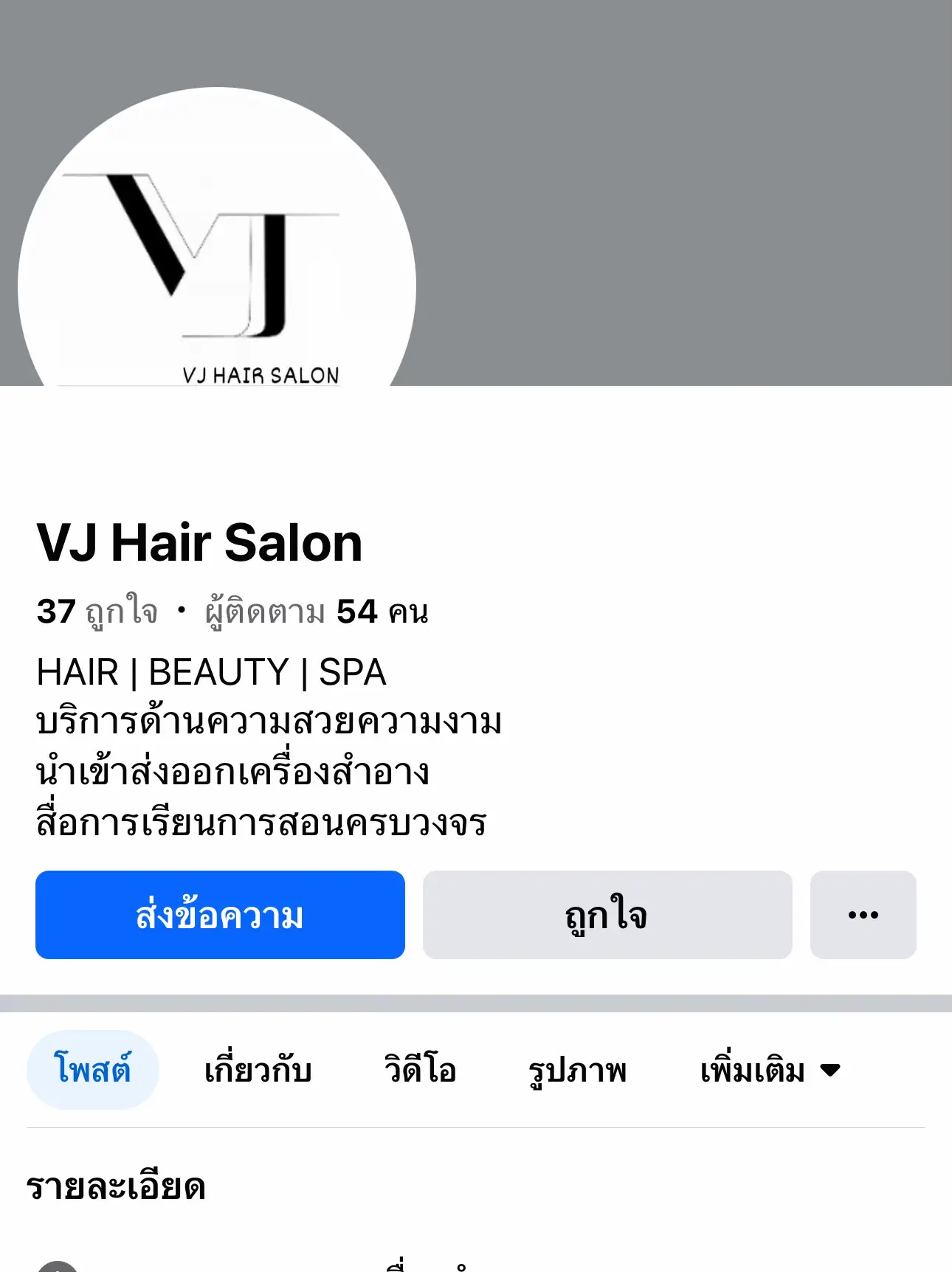Tap the ส่งข้อความ (send message) button
The image size is (952, 1272).
[x=220, y=915]
